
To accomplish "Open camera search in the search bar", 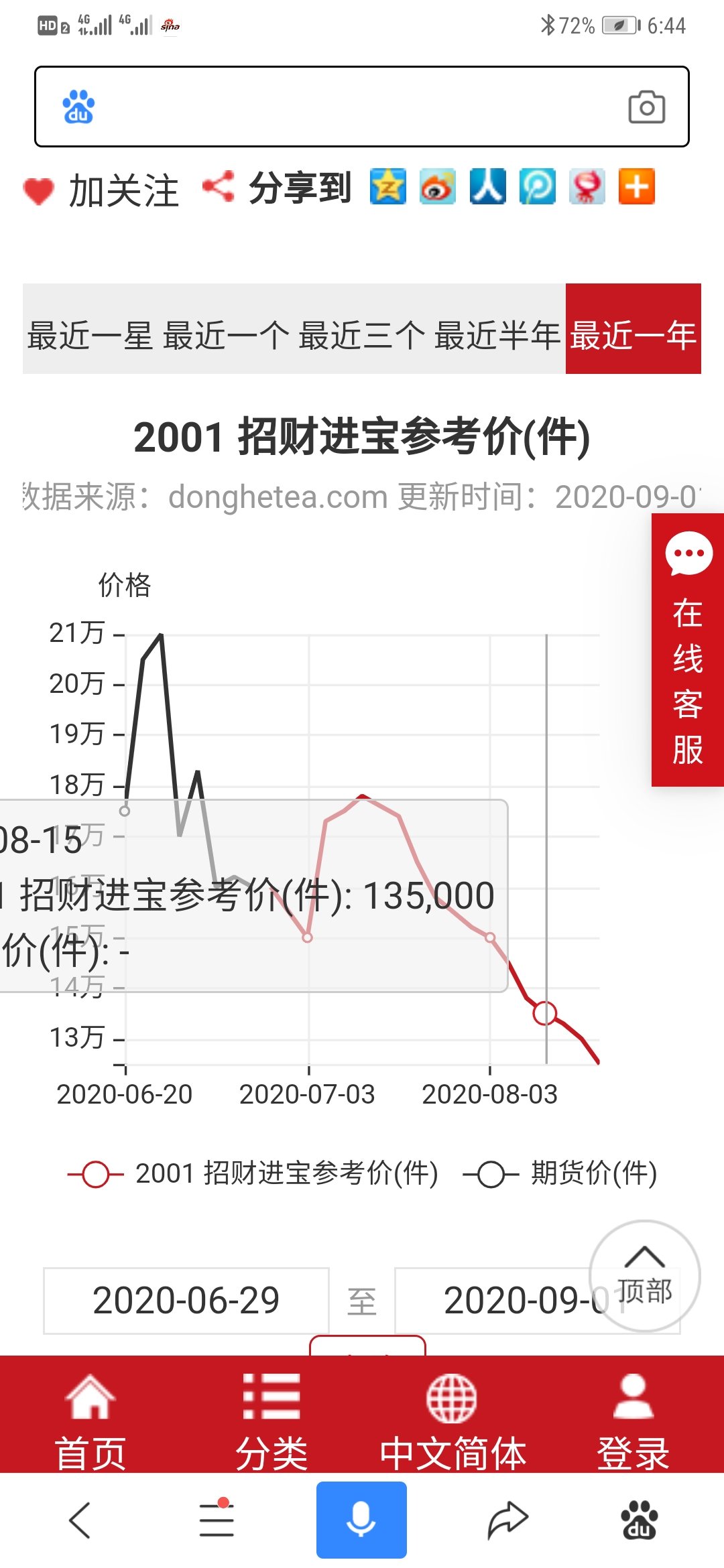I will point(646,107).
